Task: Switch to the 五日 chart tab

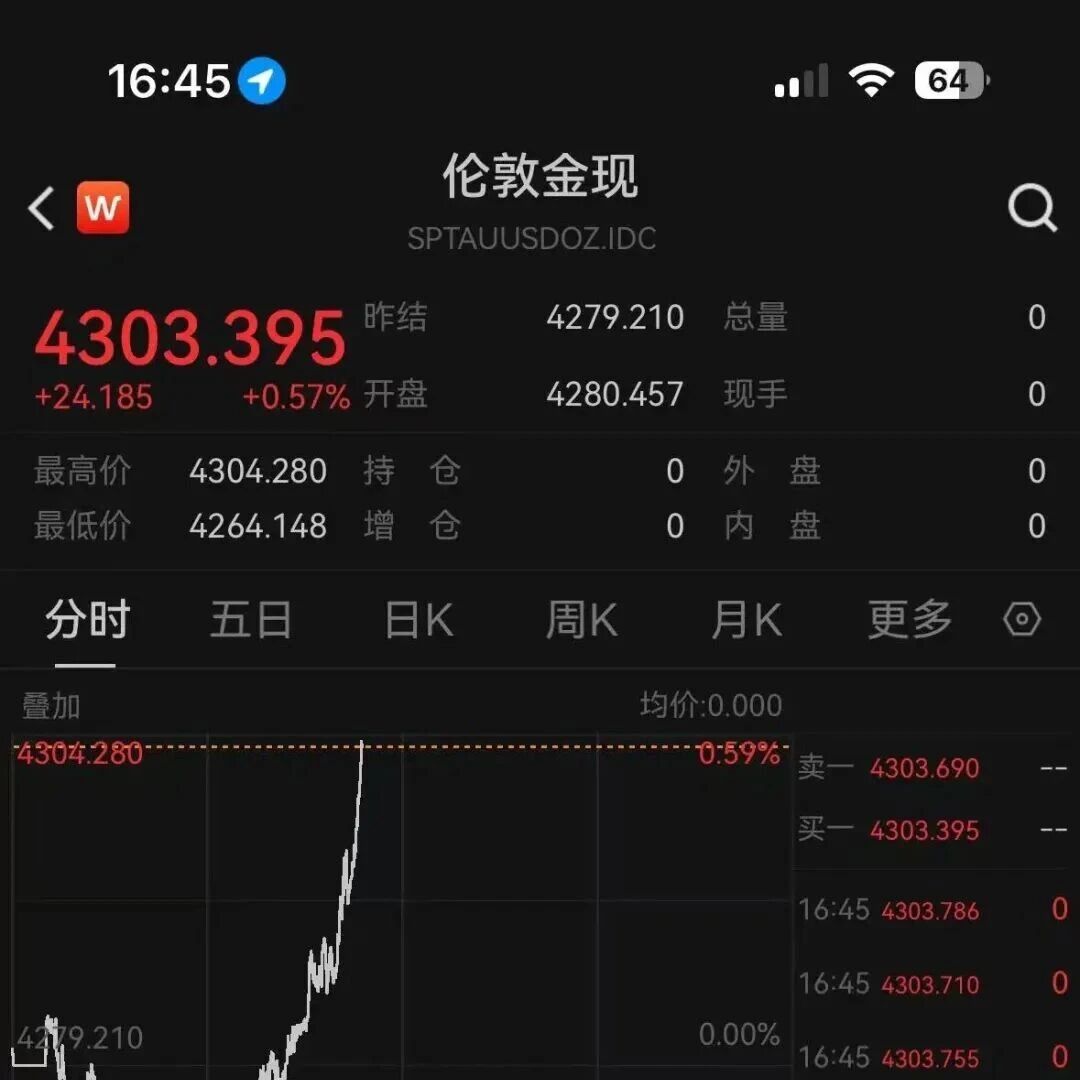Action: [x=250, y=621]
